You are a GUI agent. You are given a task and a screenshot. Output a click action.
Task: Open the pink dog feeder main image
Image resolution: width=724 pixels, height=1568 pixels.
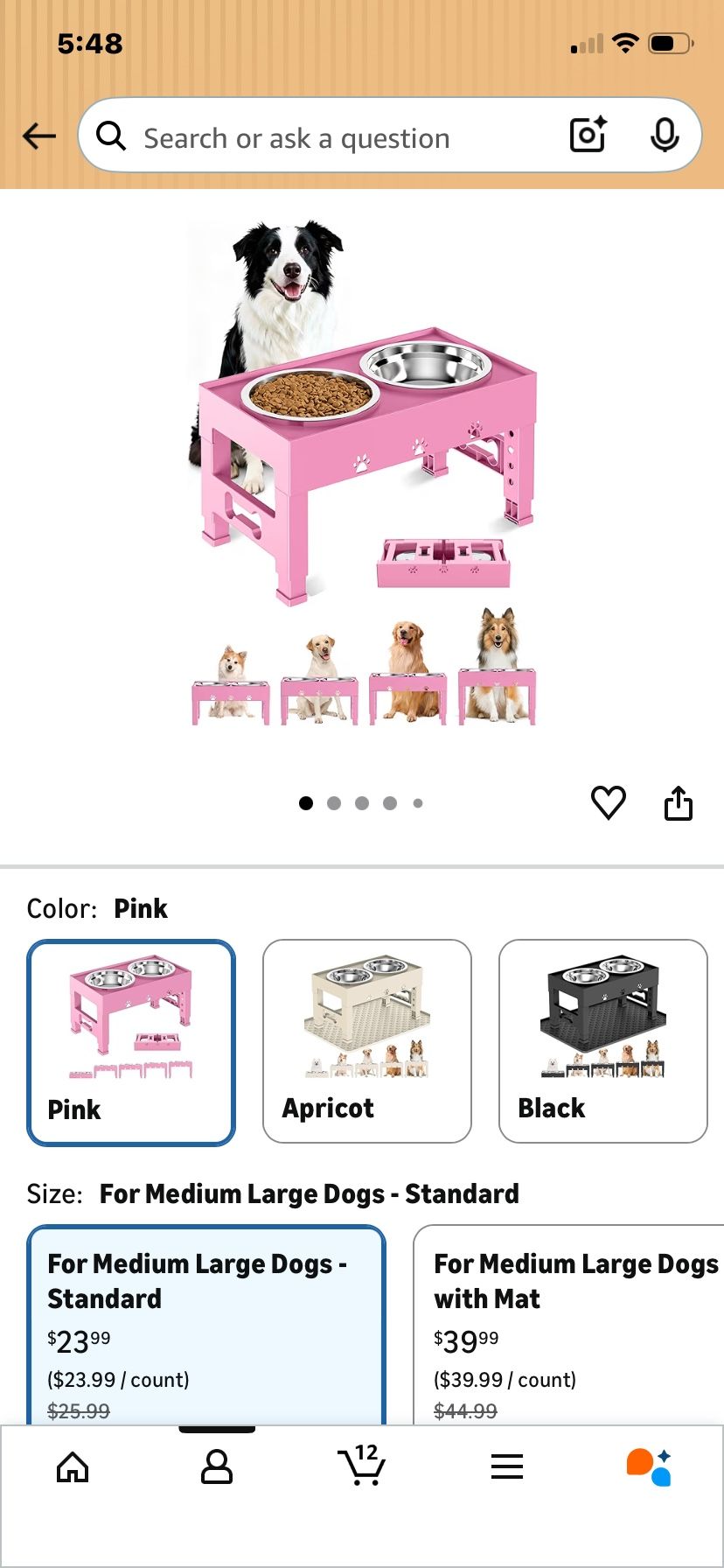362,472
